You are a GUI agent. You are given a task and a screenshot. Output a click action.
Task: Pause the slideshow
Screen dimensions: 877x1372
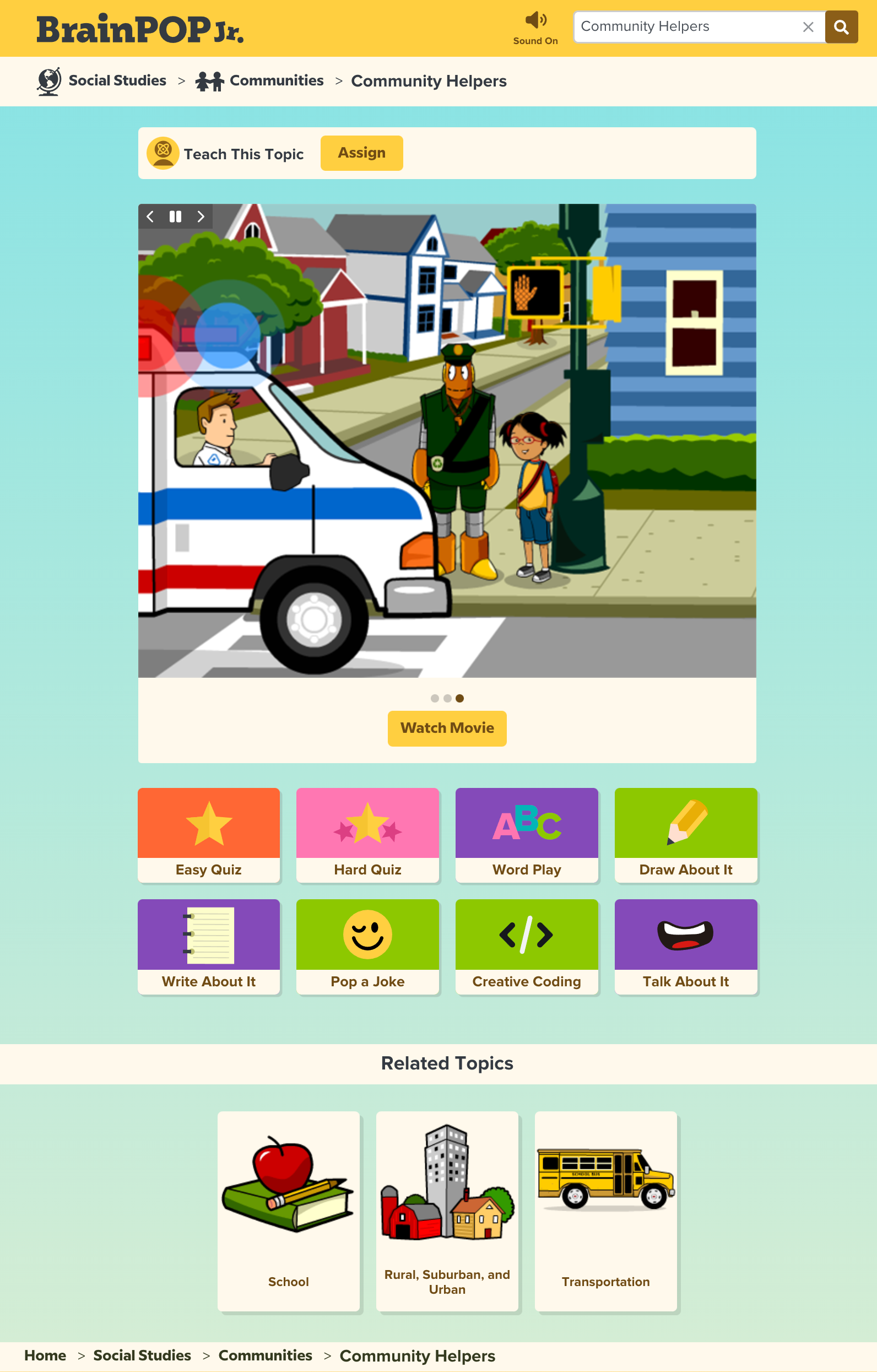click(175, 217)
